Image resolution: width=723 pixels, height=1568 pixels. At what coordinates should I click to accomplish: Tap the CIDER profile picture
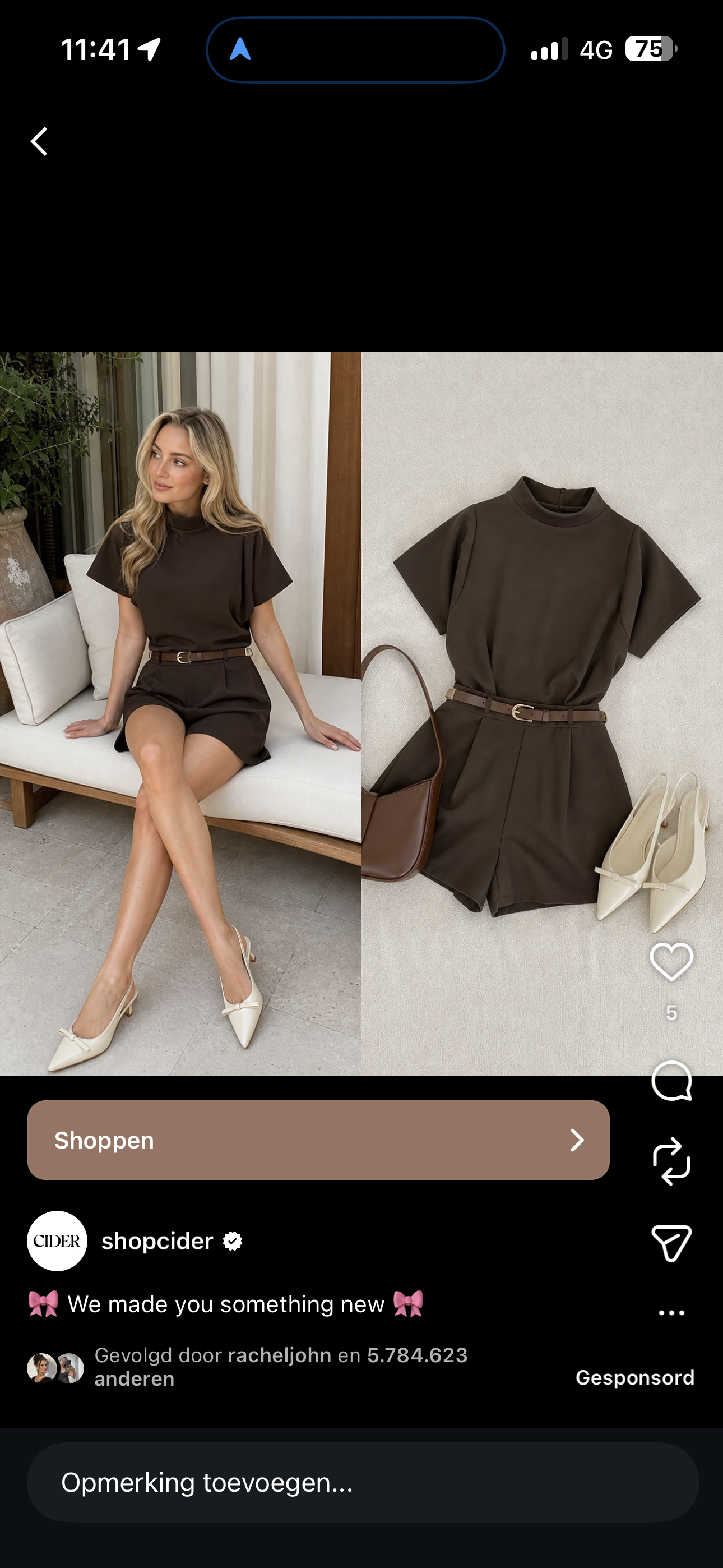click(57, 1240)
